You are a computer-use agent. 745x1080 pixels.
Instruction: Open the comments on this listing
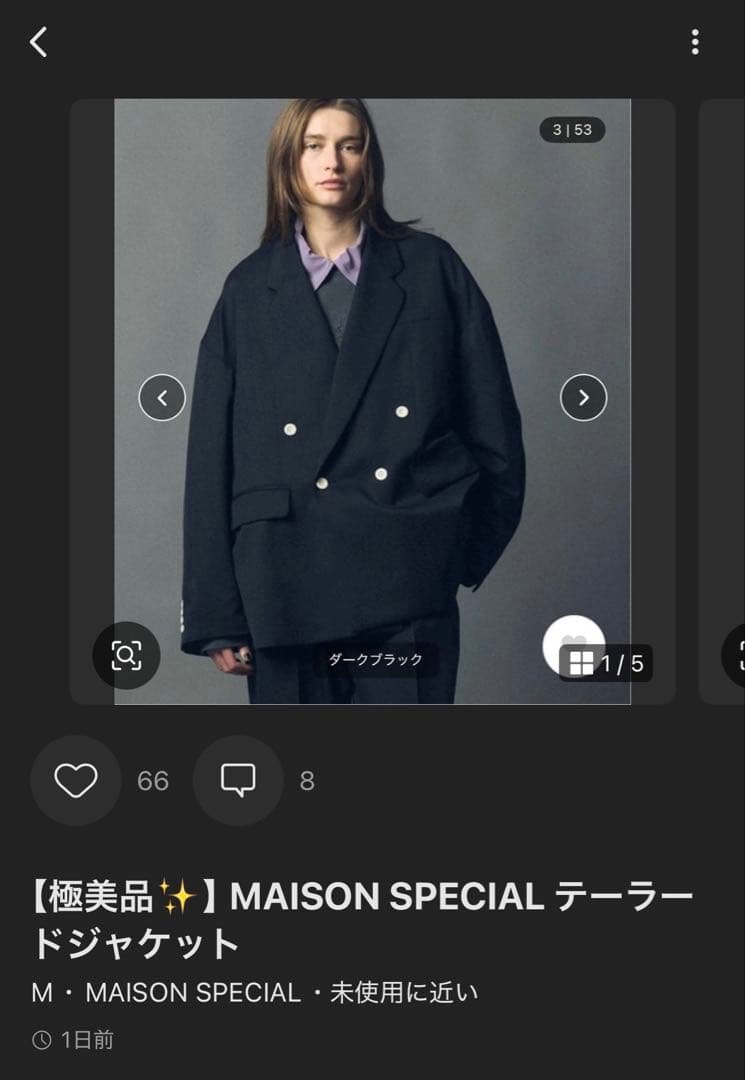[238, 780]
